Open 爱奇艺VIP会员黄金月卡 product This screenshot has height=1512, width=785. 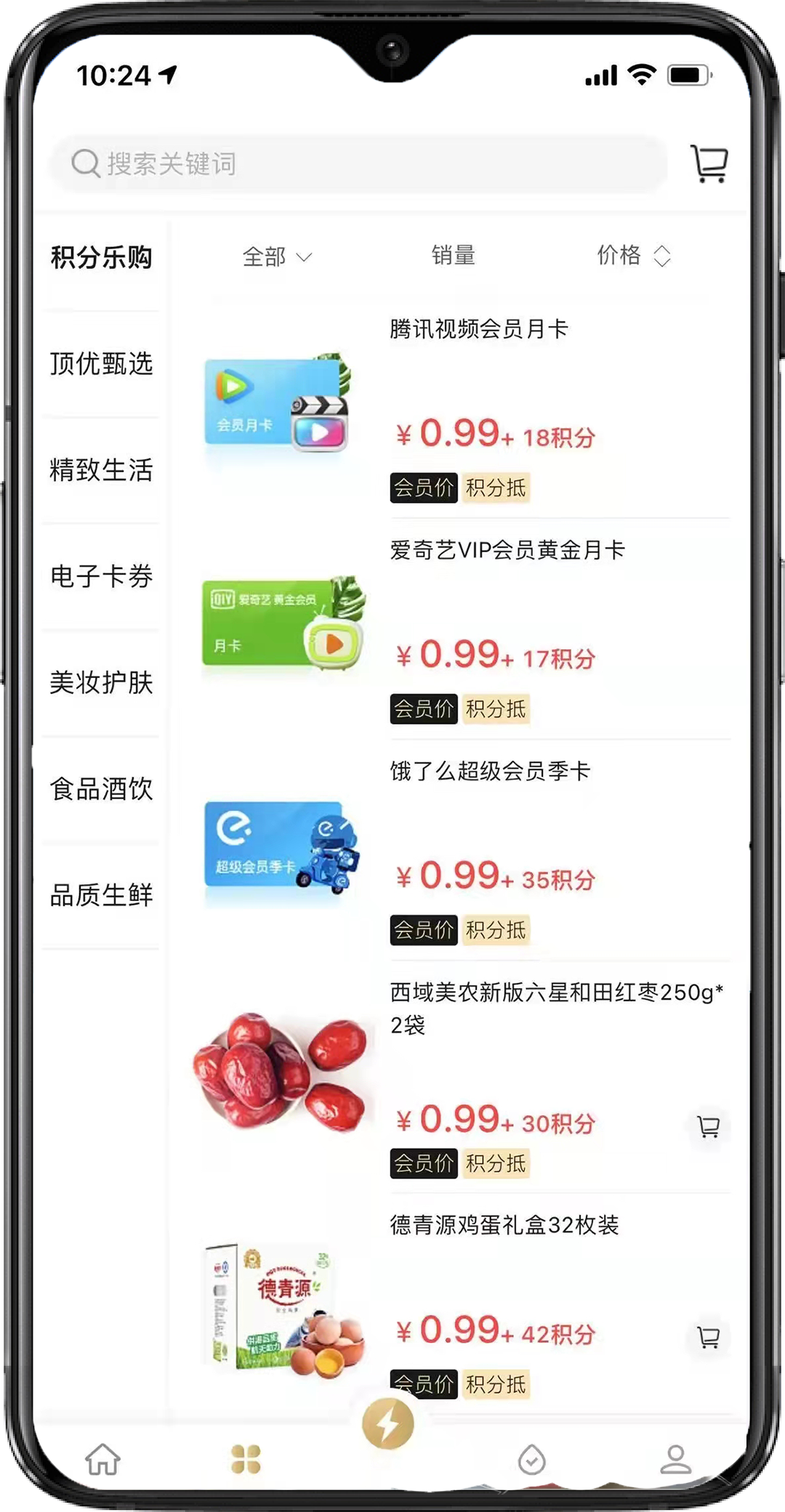[507, 550]
